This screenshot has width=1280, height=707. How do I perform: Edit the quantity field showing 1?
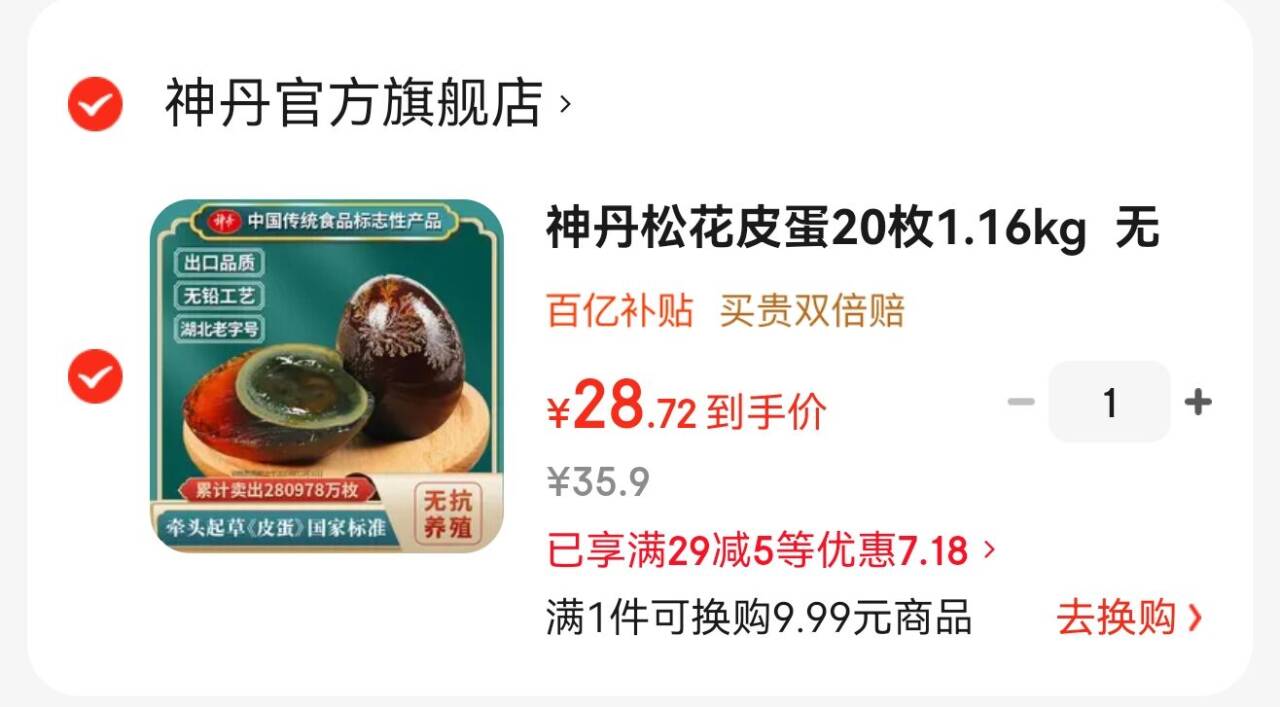[x=1109, y=402]
